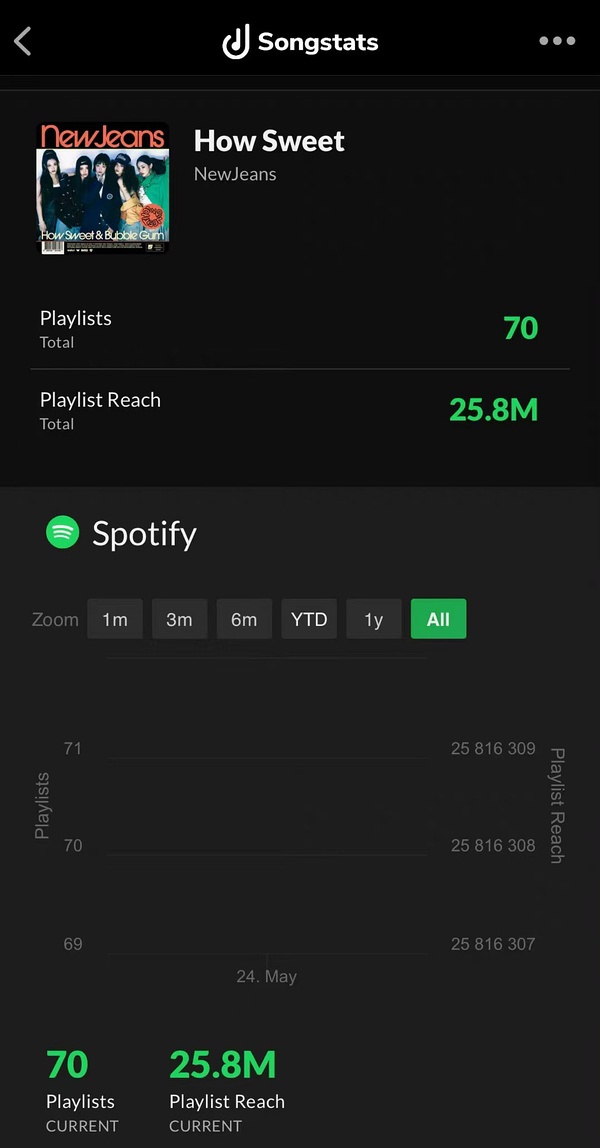Viewport: 600px width, 1148px height.
Task: Show All time chart data
Action: [438, 619]
